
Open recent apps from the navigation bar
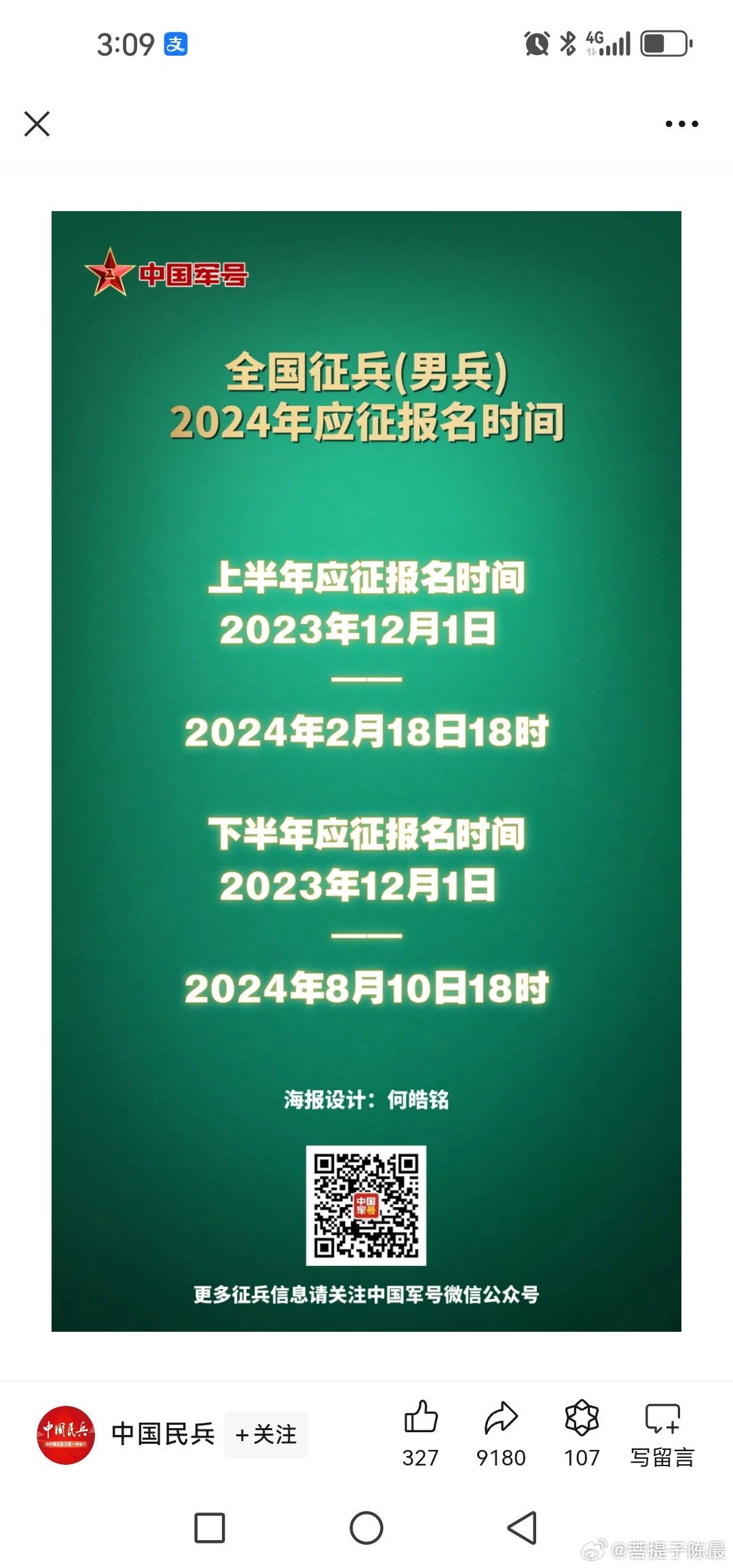[210, 1529]
